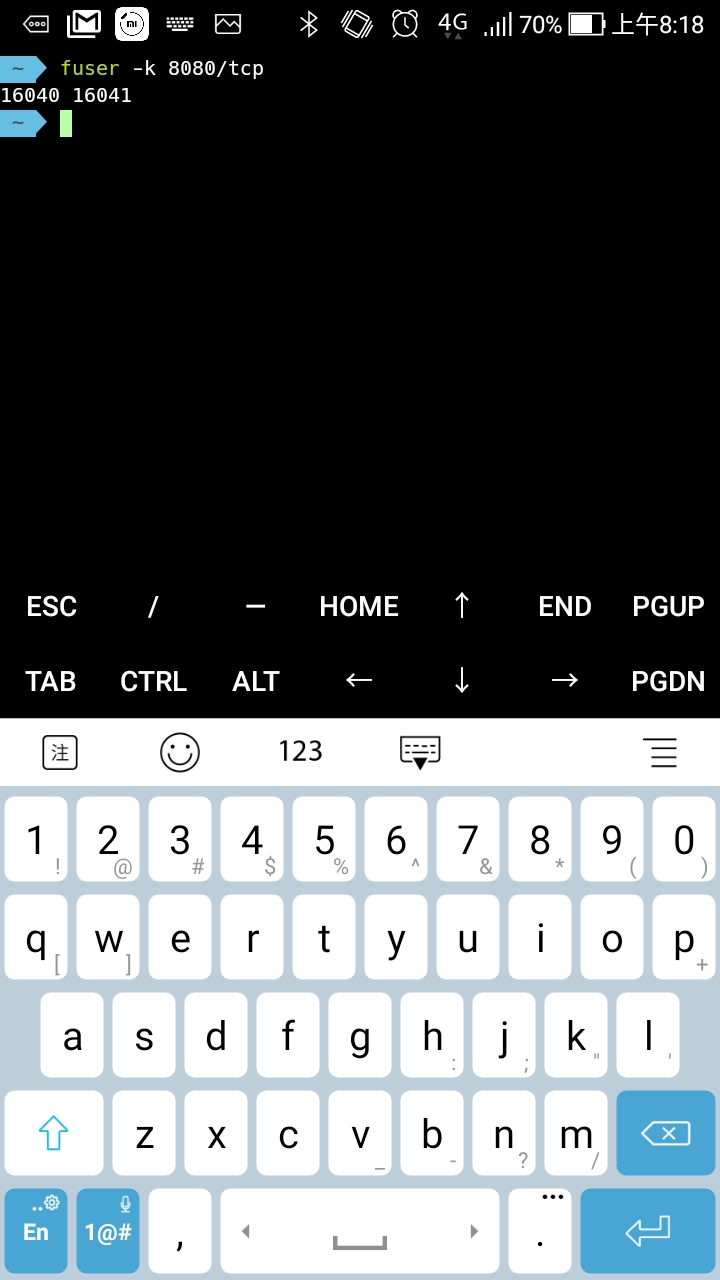Tap the PGUP key to page up
Viewport: 720px width, 1280px height.
[668, 606]
